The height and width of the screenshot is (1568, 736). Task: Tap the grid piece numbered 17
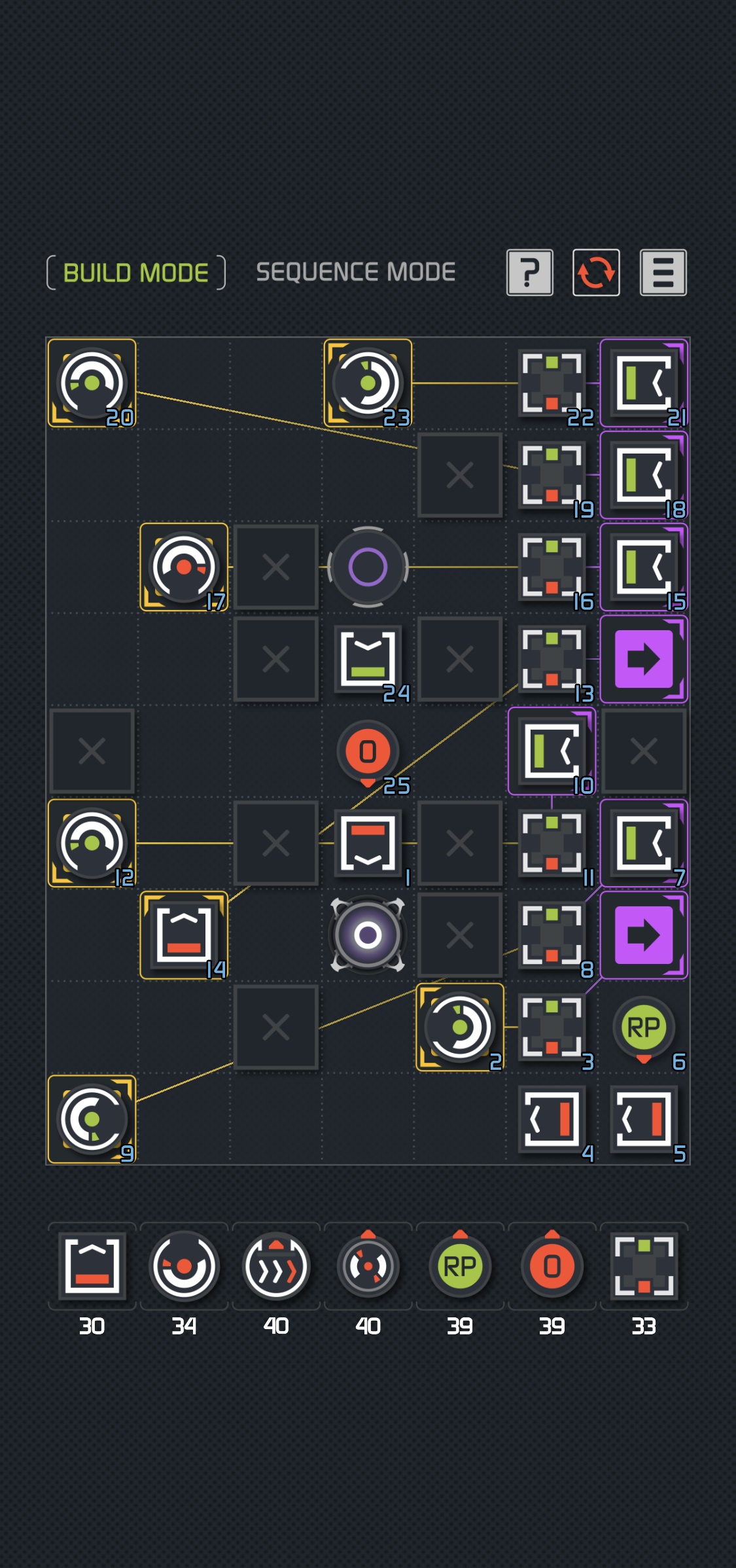click(184, 567)
